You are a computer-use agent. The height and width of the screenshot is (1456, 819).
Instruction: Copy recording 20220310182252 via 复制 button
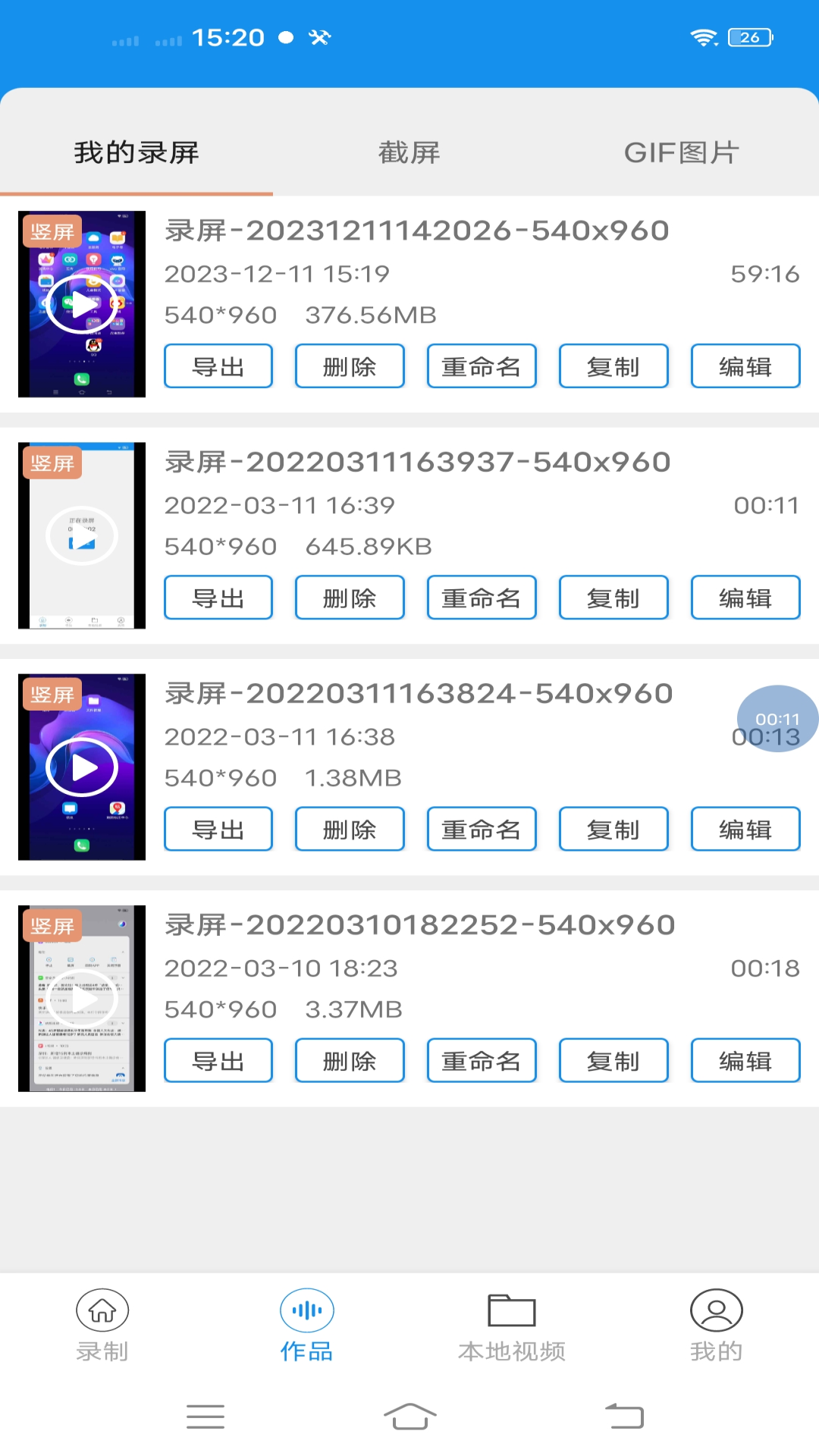pos(613,1060)
